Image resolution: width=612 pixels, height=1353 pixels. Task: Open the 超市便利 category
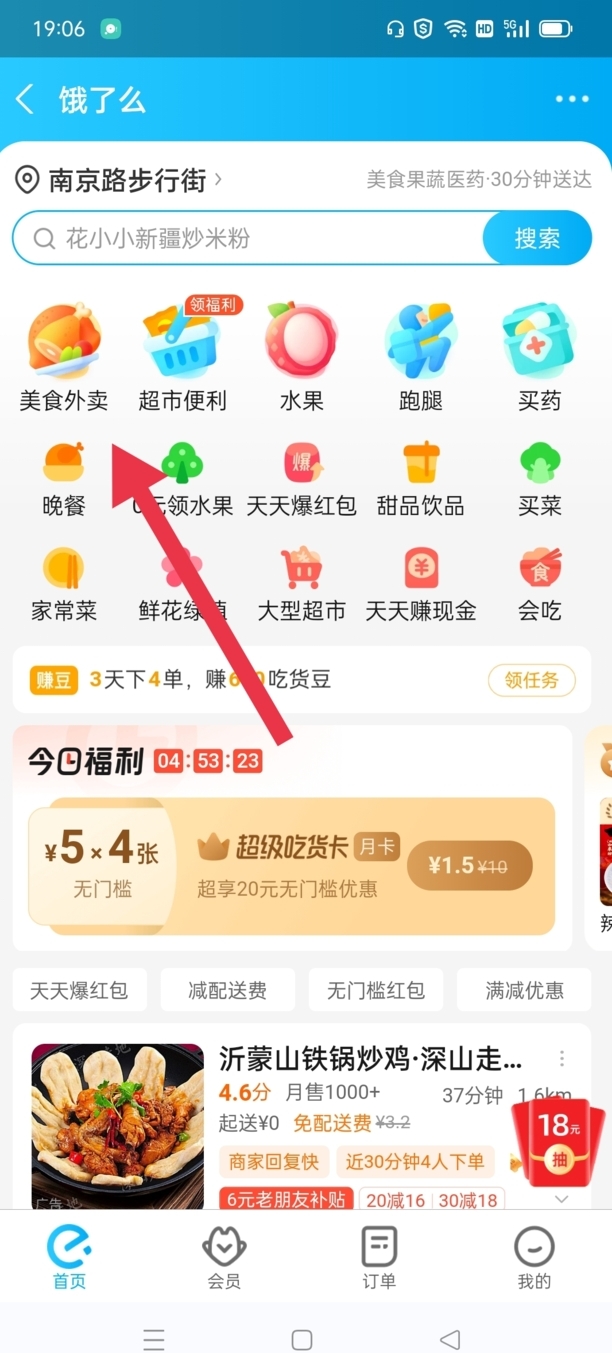click(x=183, y=358)
